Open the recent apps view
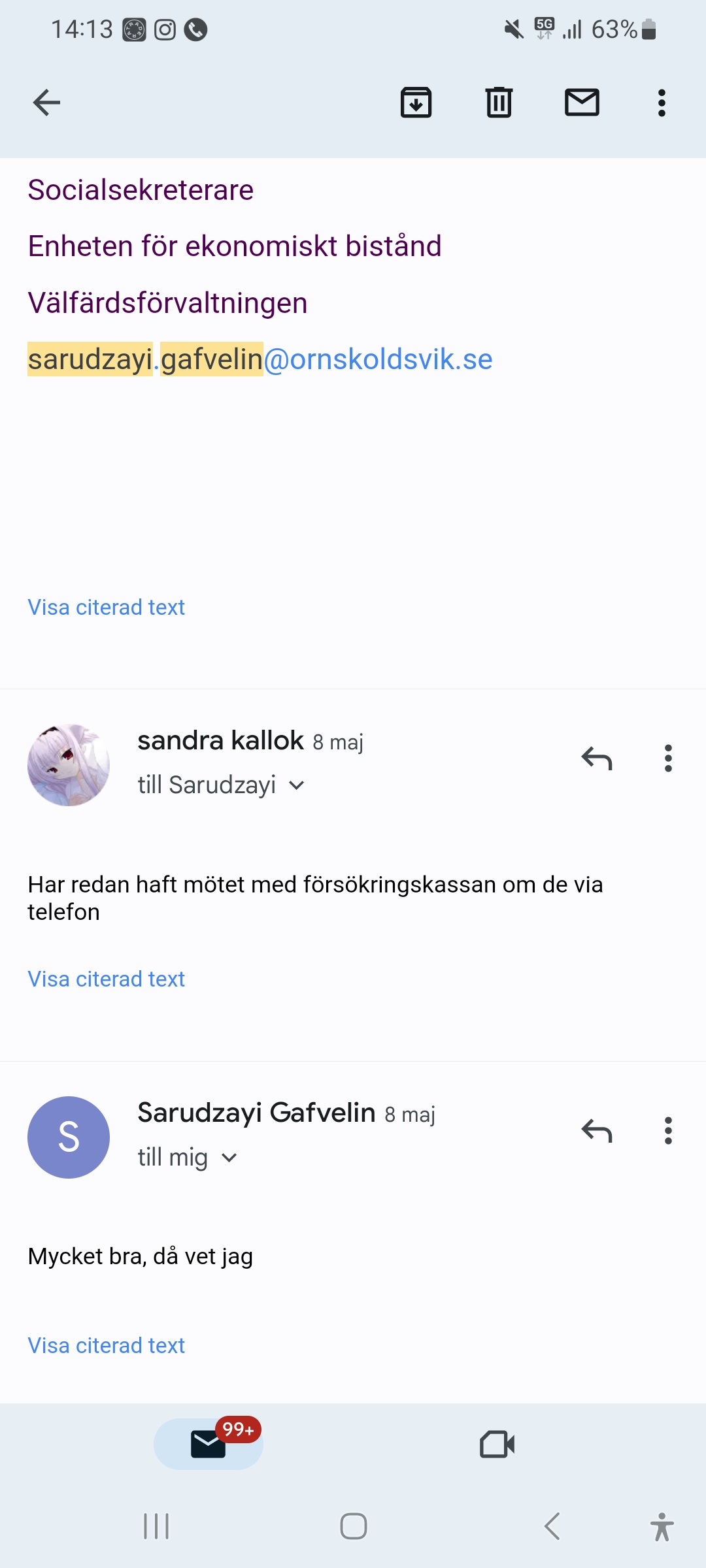The image size is (706, 1568). click(156, 1527)
